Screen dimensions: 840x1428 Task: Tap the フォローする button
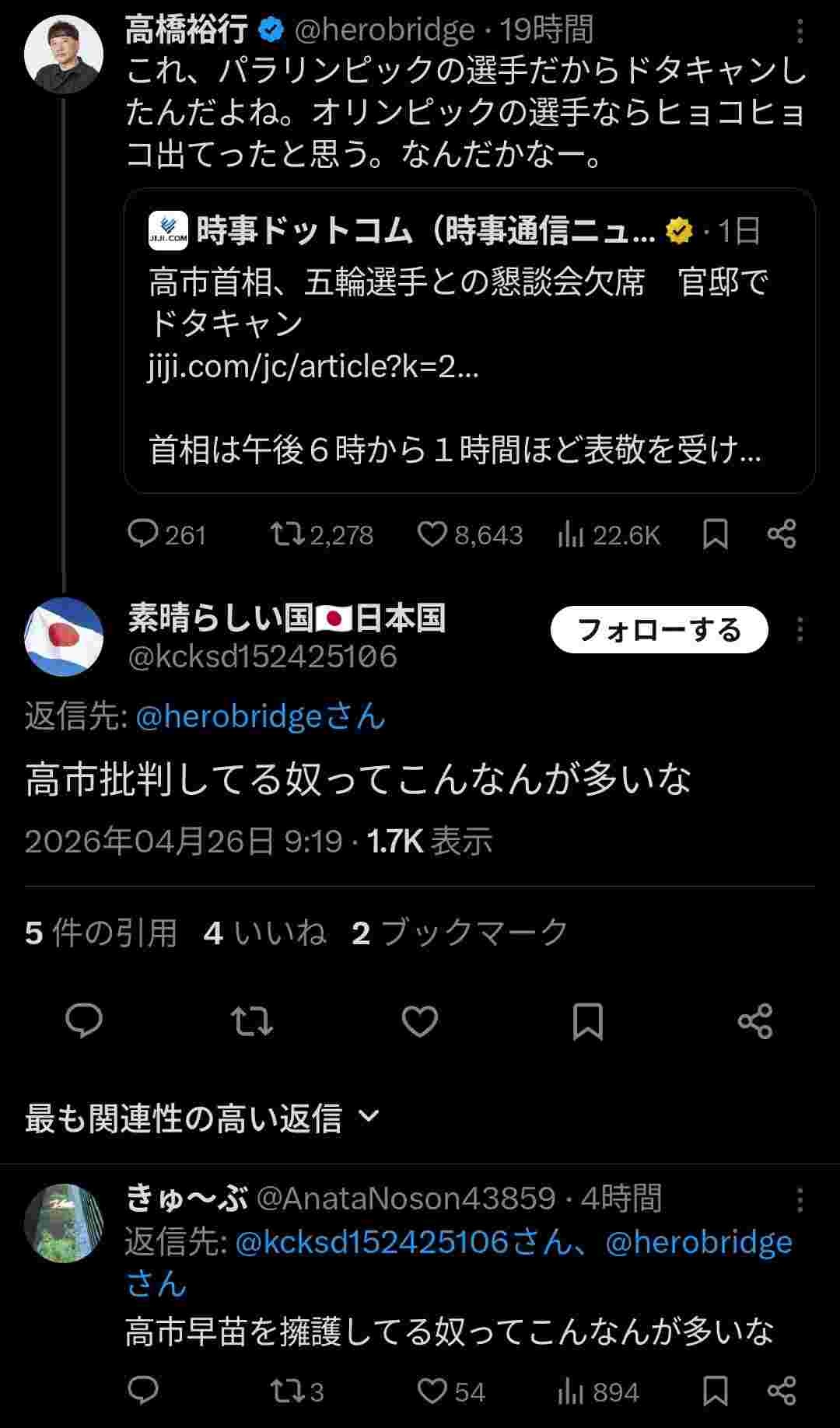coord(659,629)
